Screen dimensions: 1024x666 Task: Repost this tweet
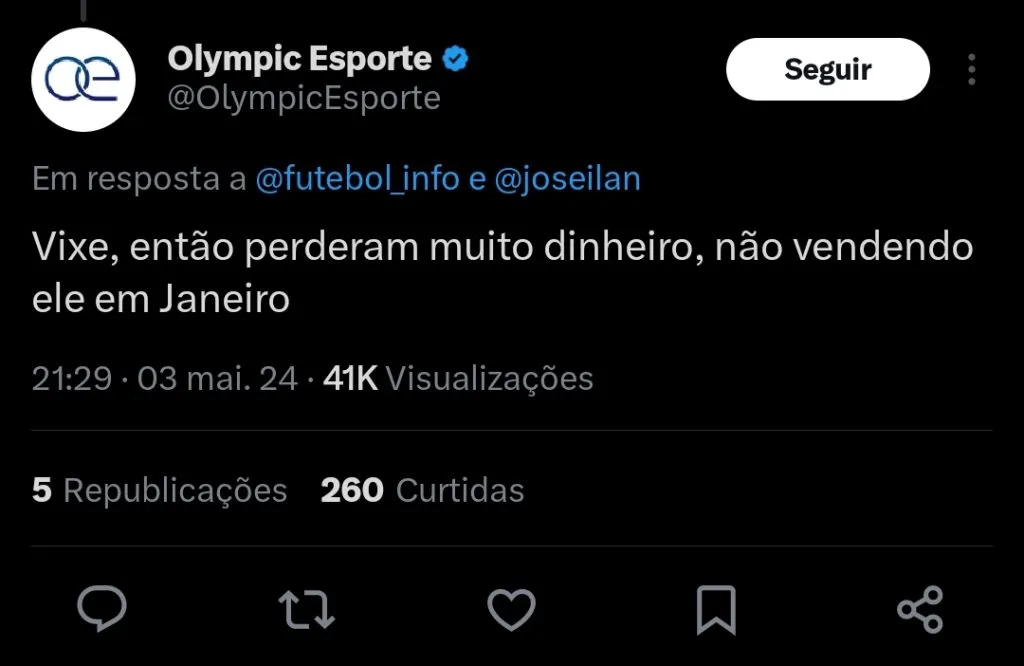pyautogui.click(x=307, y=609)
